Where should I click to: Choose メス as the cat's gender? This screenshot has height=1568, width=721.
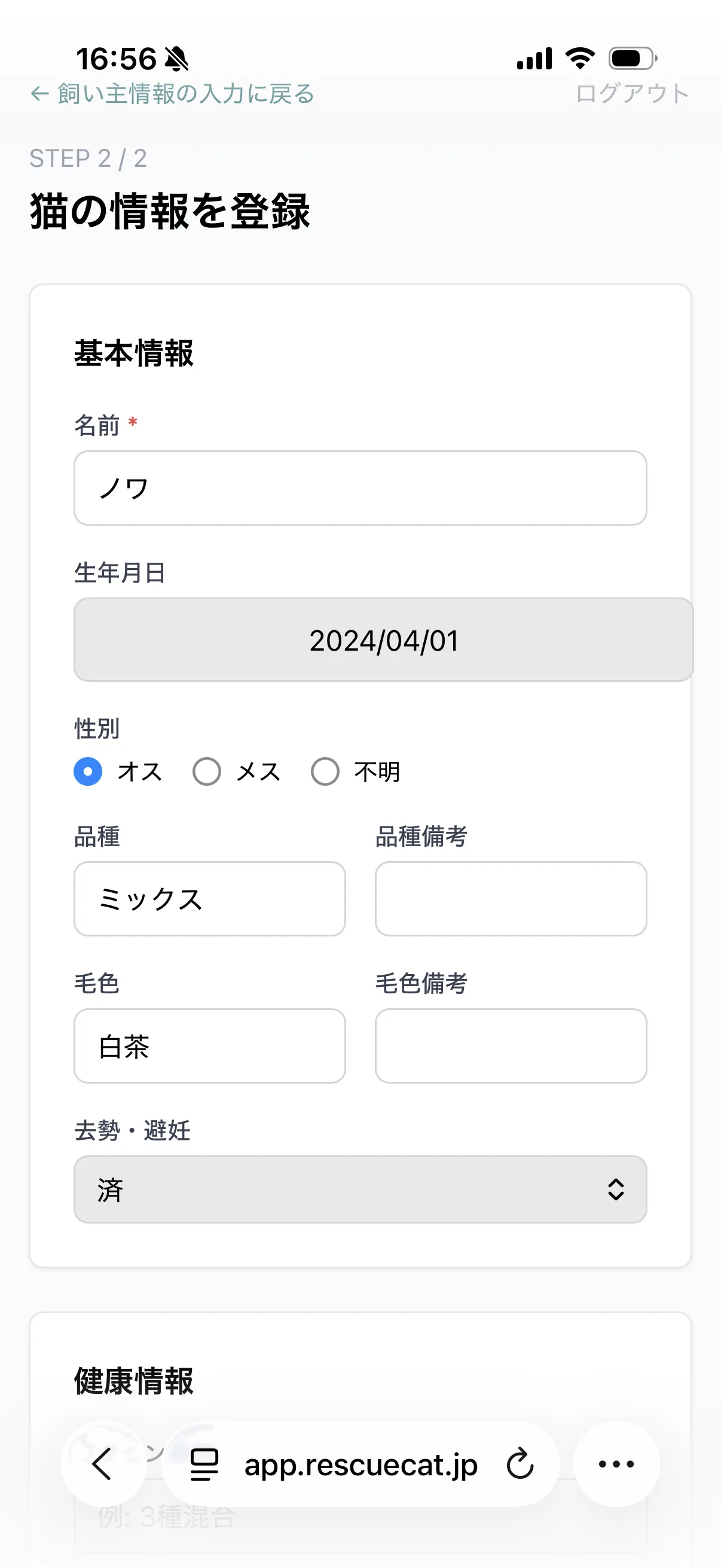pos(207,771)
